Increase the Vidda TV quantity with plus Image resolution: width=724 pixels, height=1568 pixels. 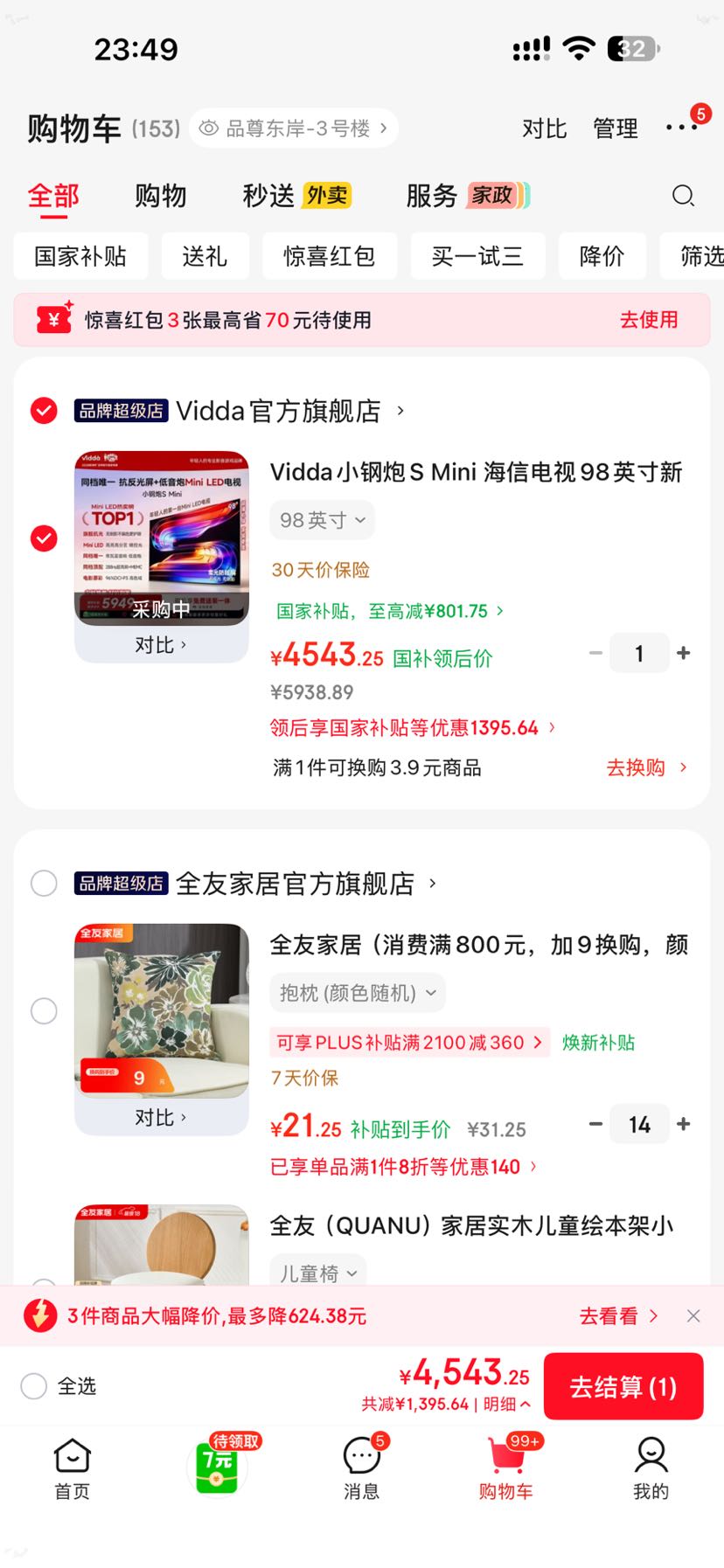[684, 653]
